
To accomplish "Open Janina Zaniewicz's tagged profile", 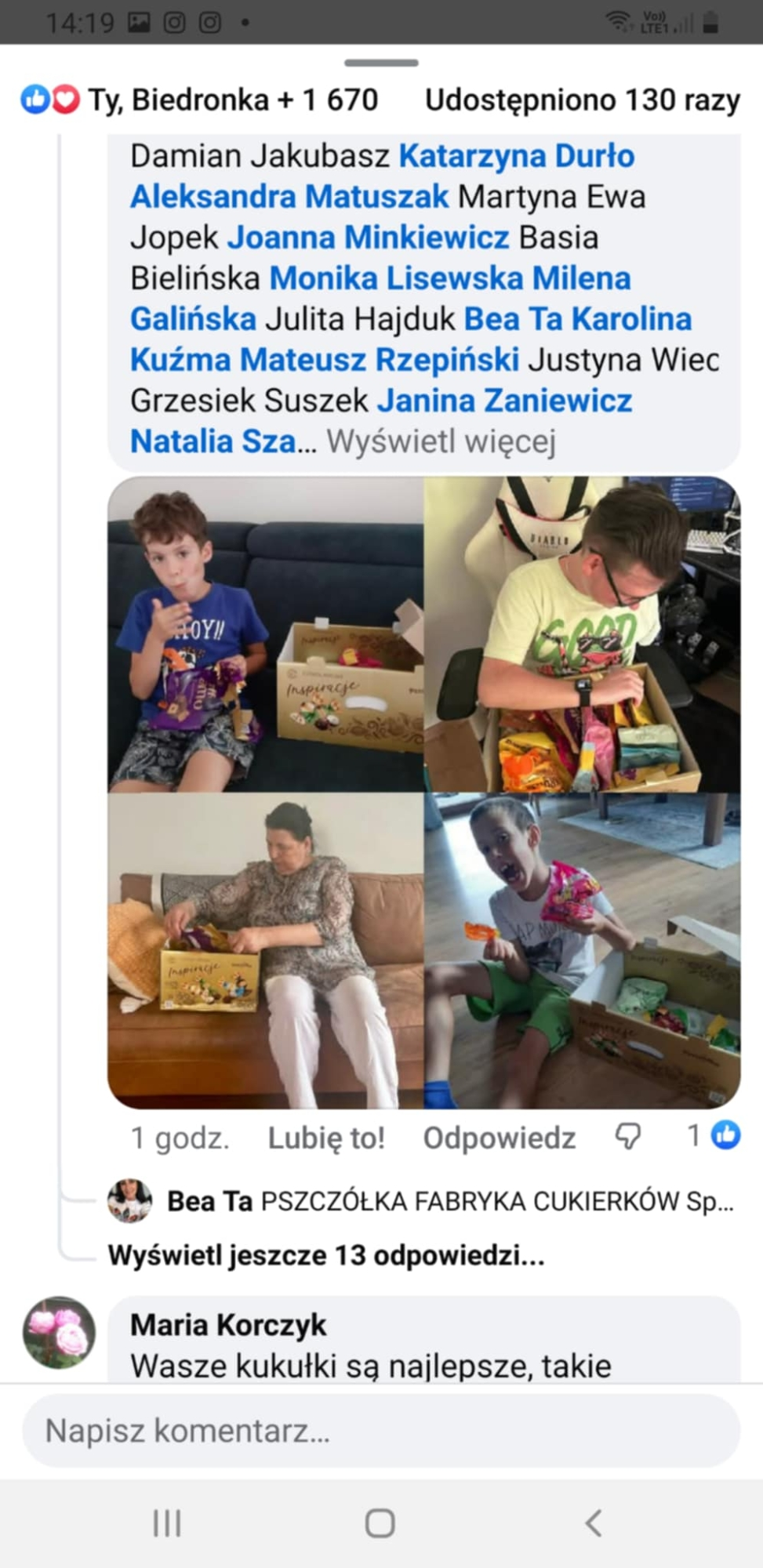I will (504, 401).
